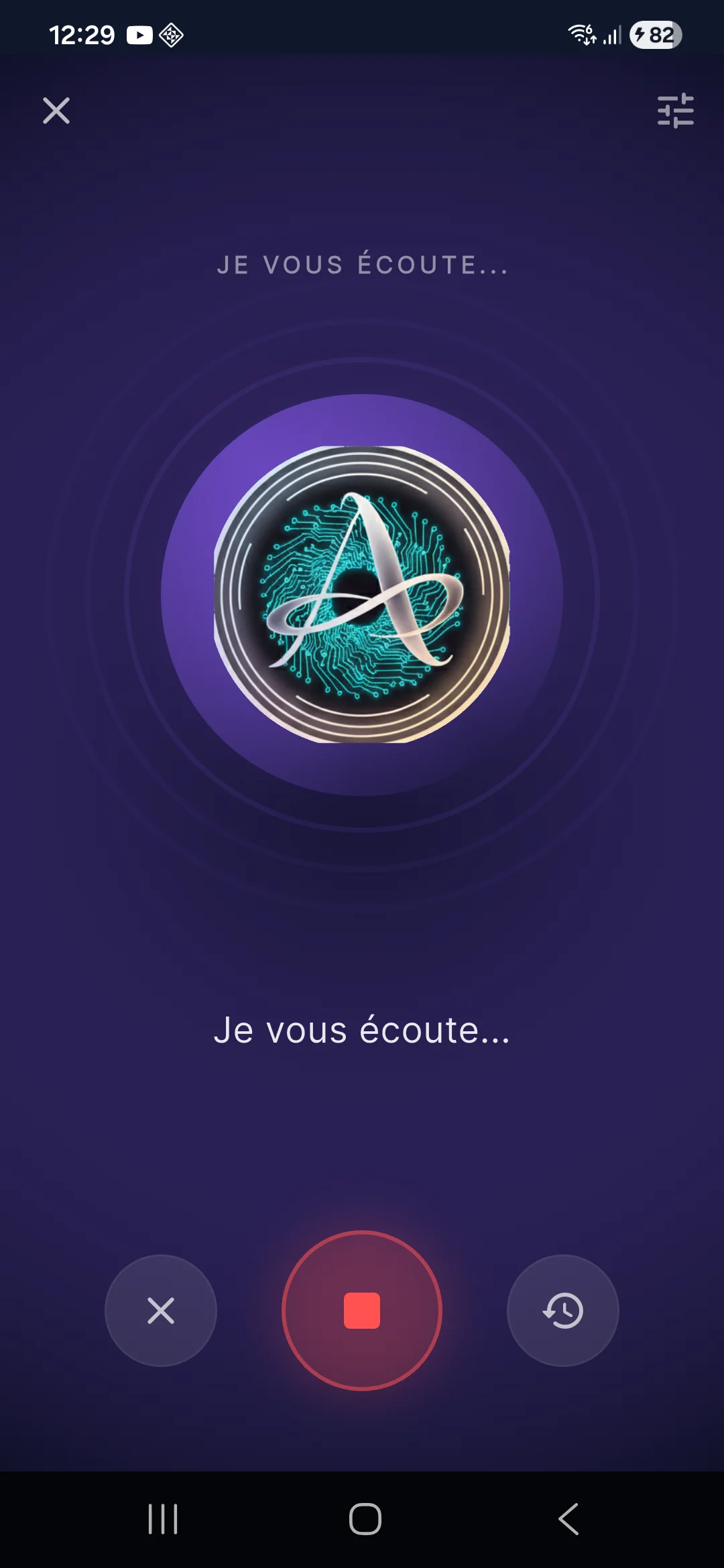Viewport: 724px width, 1568px height.
Task: Go to the phone home screen
Action: click(365, 1519)
